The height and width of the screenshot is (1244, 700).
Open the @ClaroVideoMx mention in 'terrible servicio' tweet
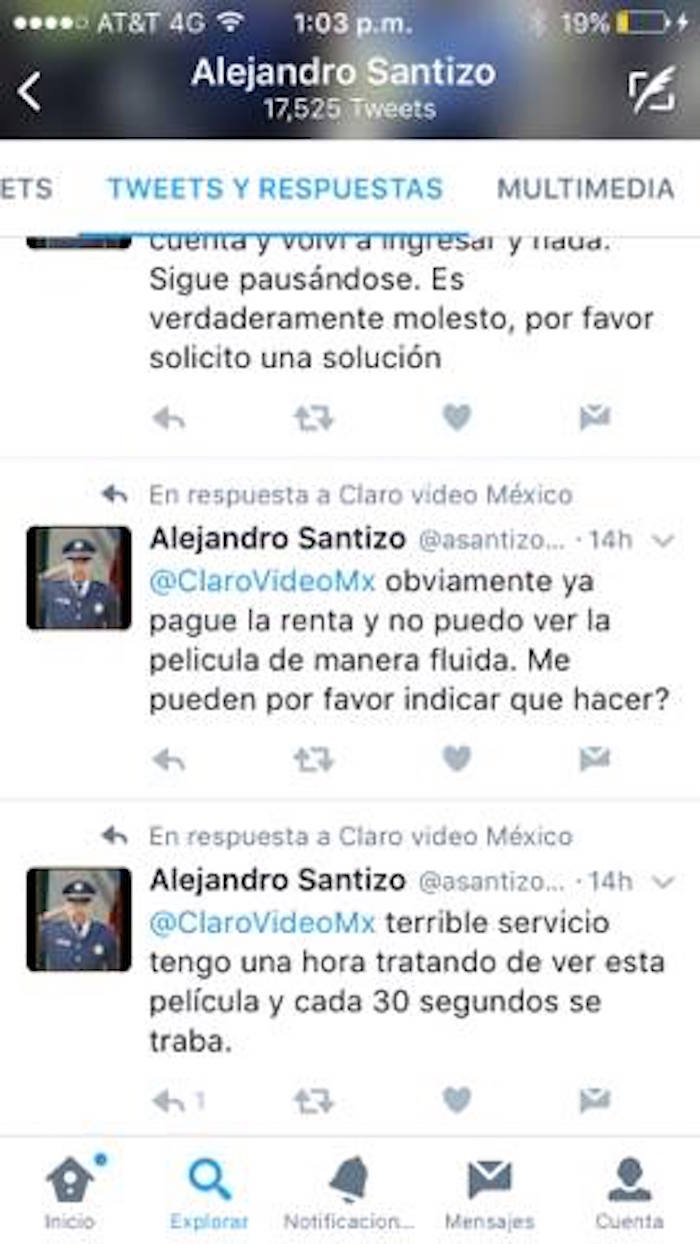262,923
